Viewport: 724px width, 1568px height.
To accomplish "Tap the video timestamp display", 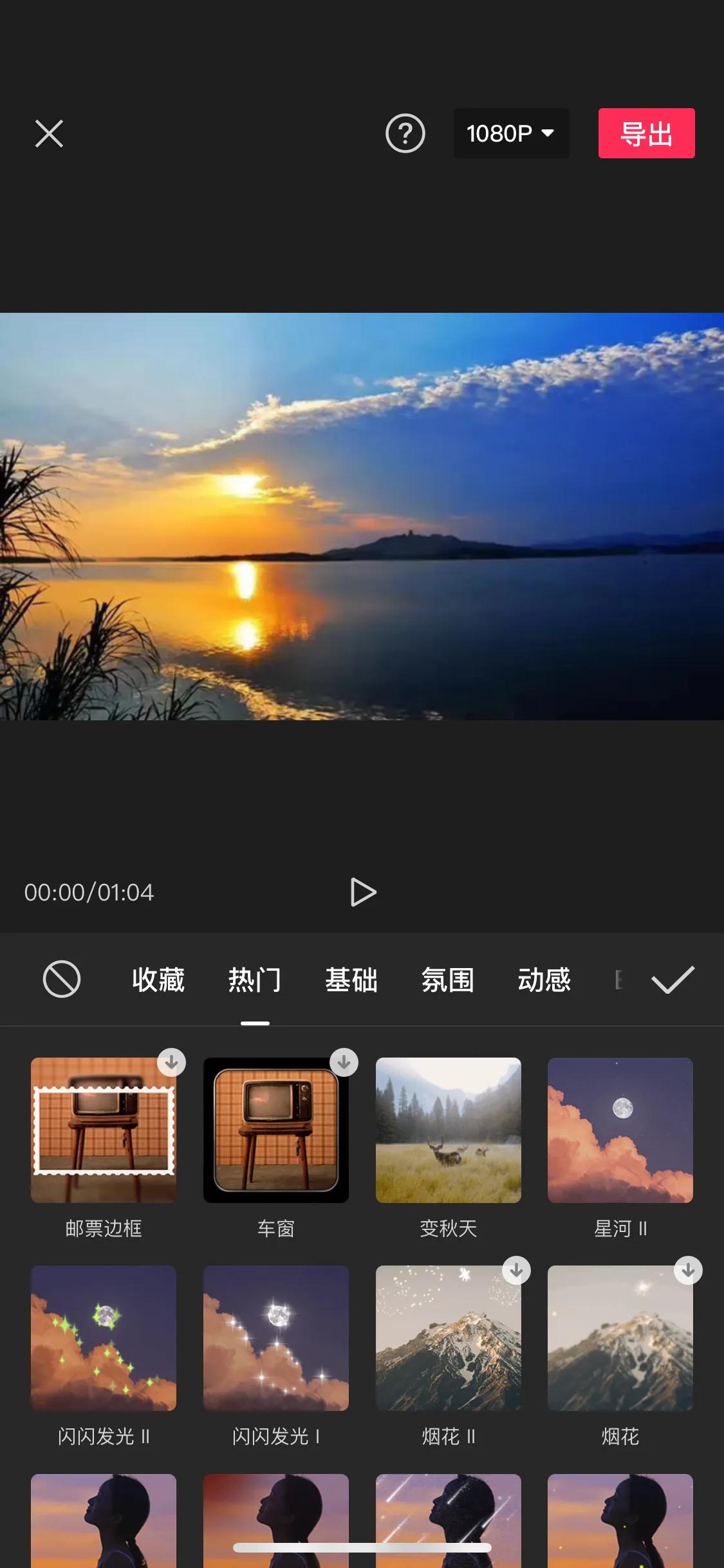I will [x=89, y=891].
